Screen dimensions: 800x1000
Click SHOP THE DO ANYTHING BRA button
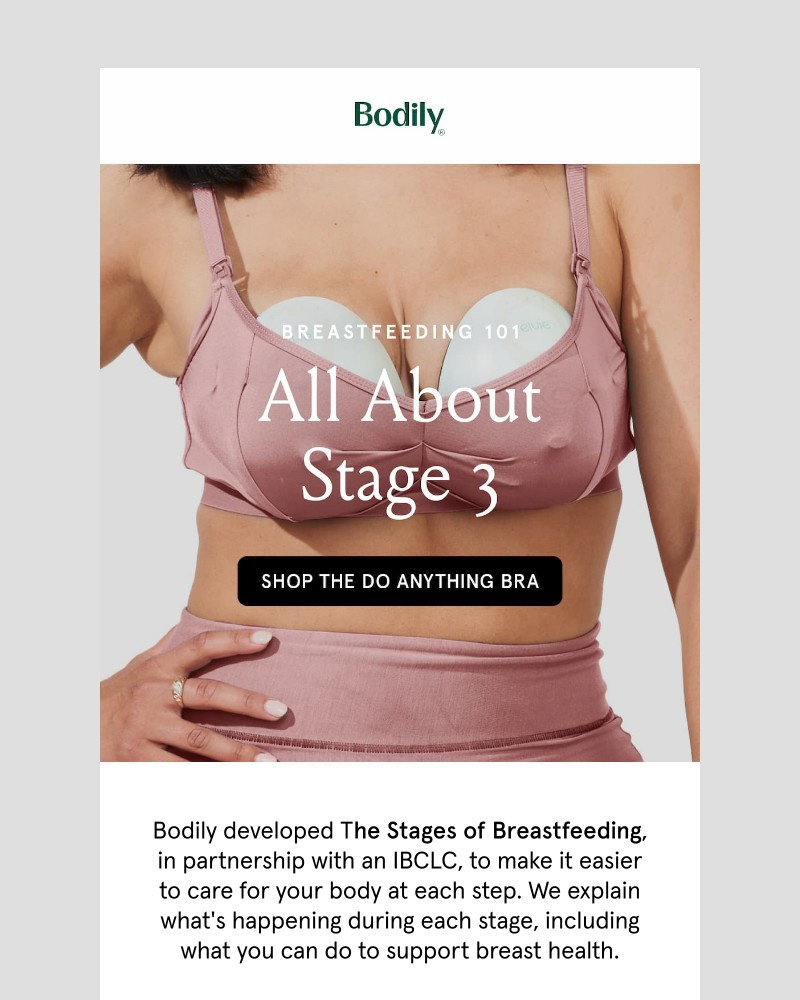click(x=400, y=579)
